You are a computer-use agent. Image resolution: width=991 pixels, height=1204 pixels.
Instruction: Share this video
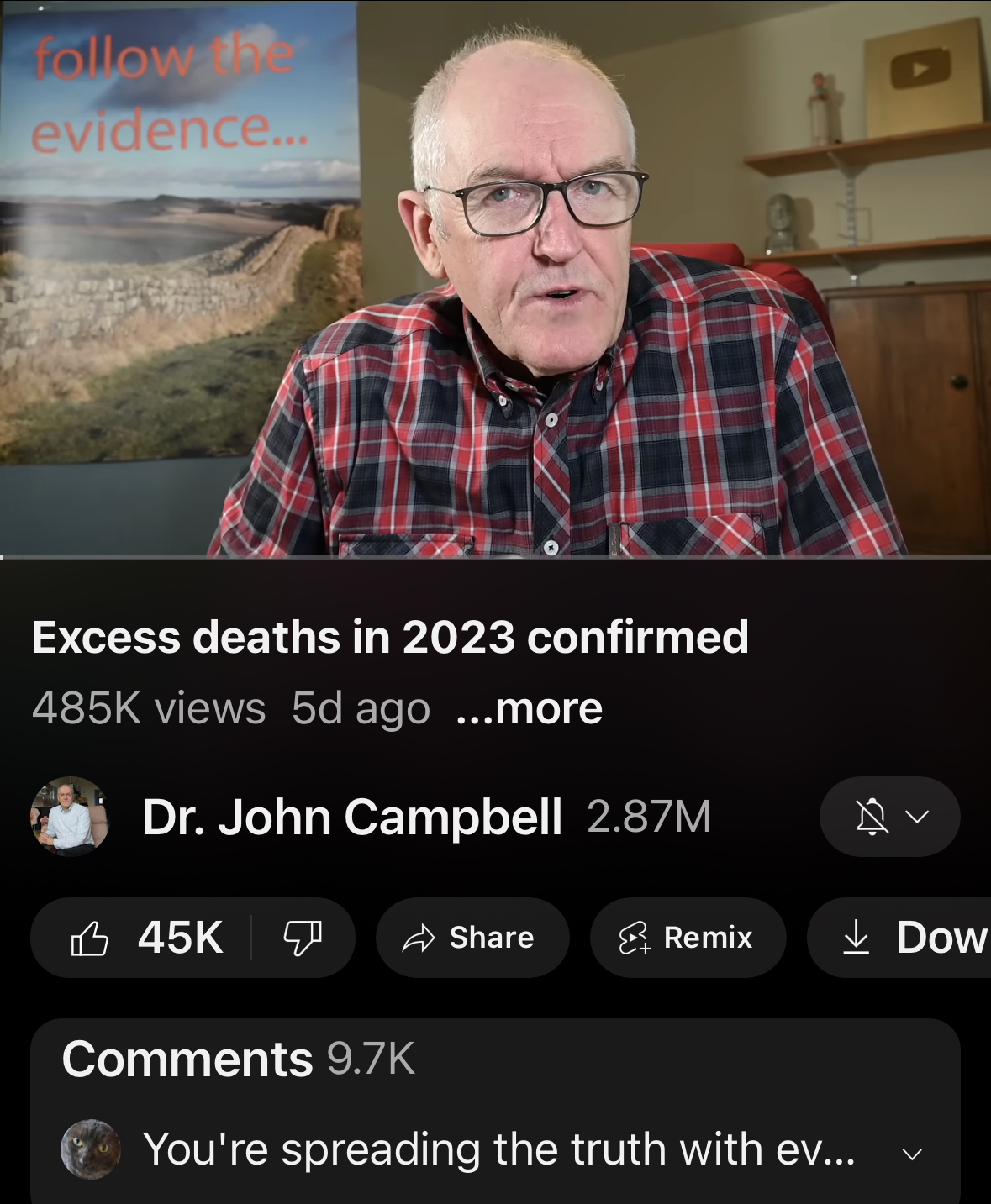click(x=472, y=938)
